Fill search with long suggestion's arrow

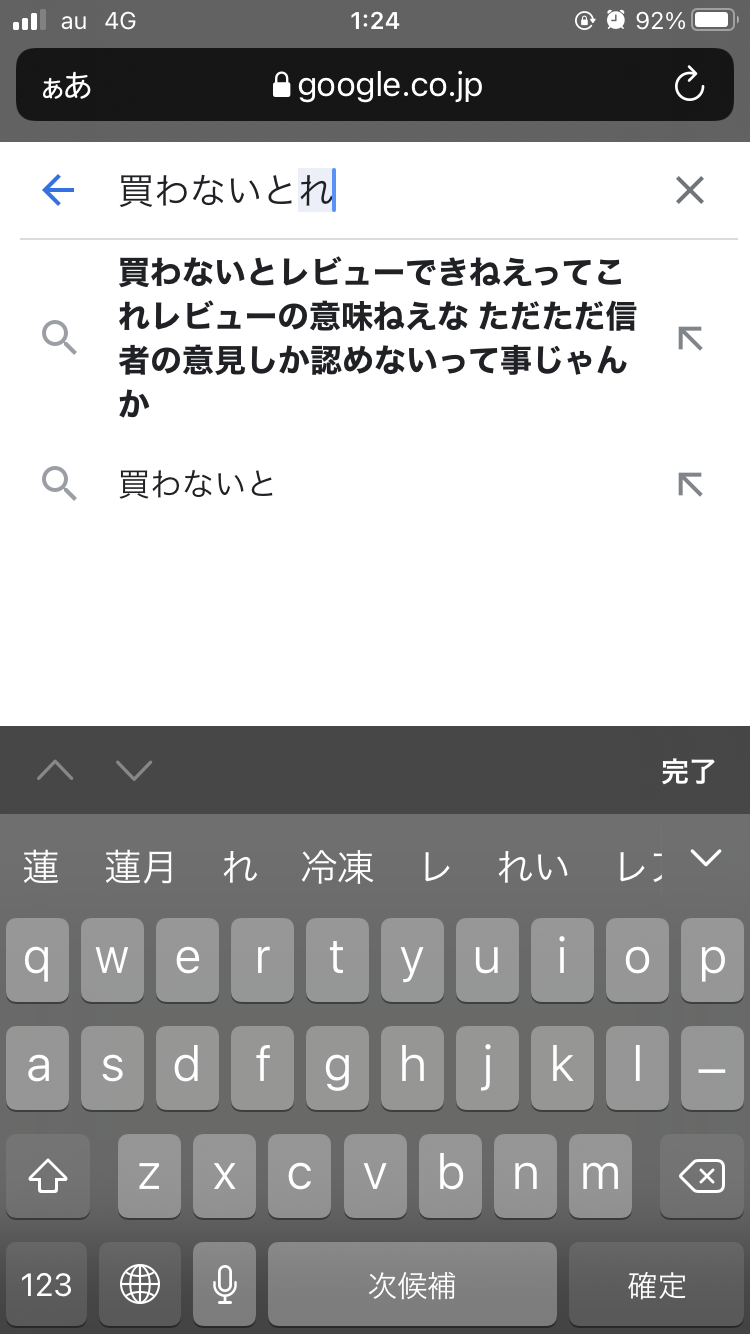690,338
